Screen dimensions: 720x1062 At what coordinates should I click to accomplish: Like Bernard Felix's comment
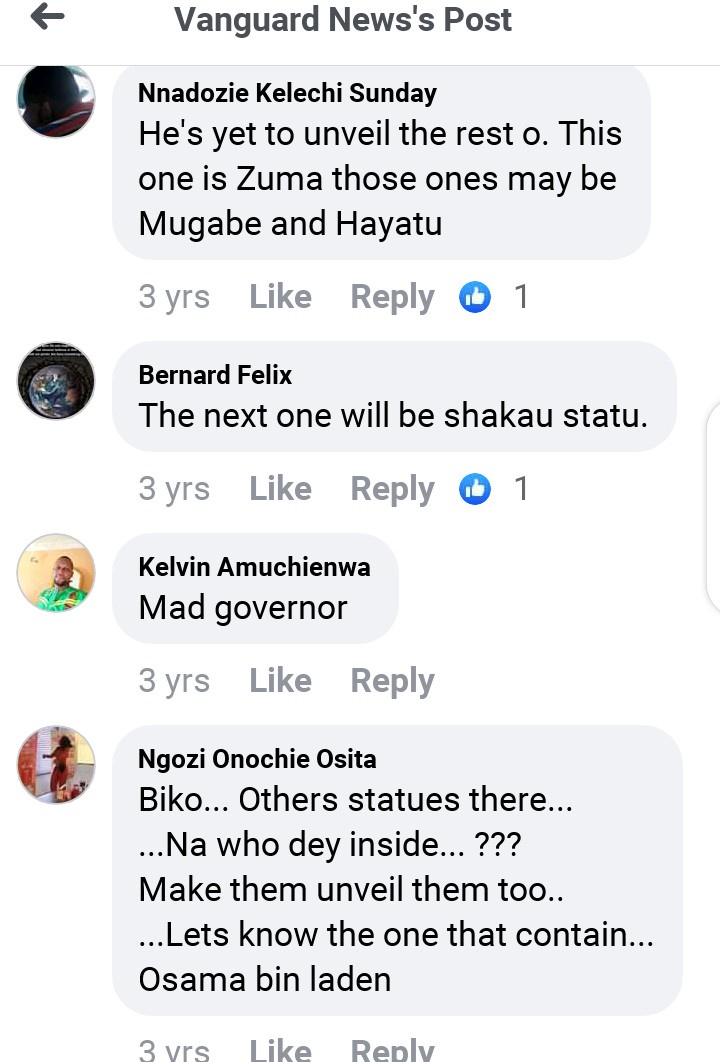click(x=280, y=489)
